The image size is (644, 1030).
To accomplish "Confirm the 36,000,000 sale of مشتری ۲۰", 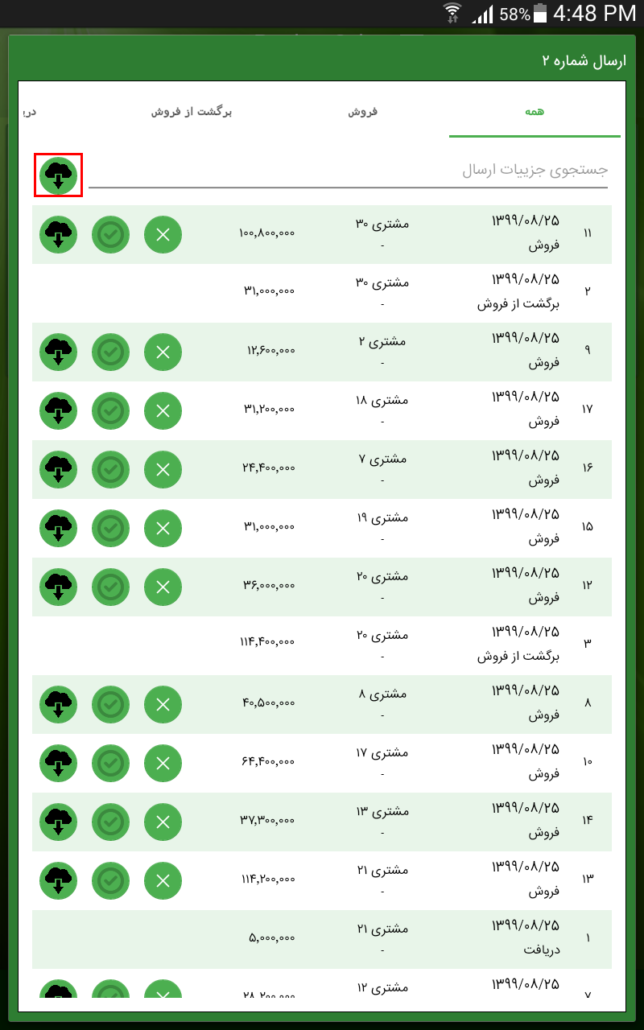I will click(111, 587).
